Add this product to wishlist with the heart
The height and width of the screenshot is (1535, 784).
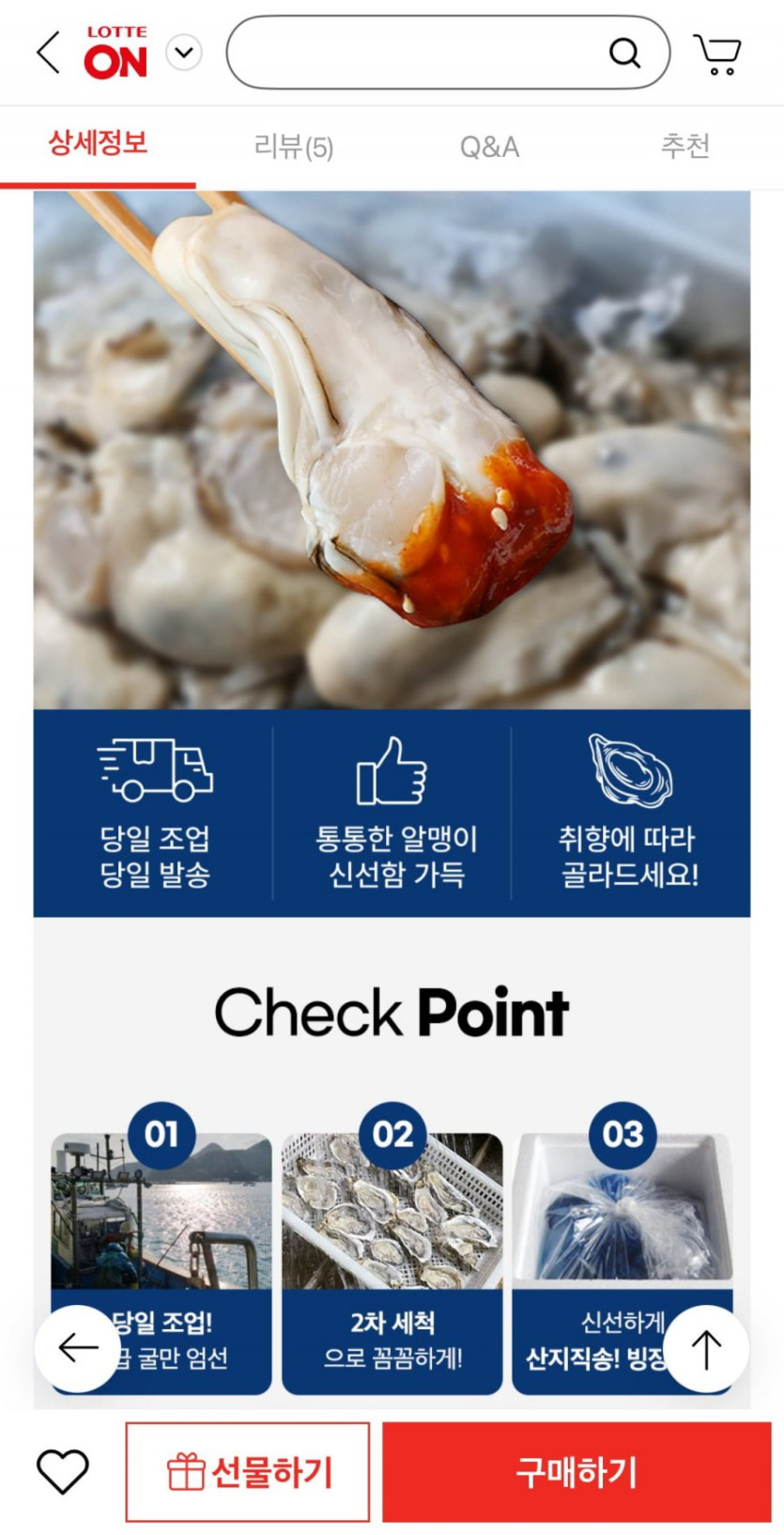[x=62, y=1471]
